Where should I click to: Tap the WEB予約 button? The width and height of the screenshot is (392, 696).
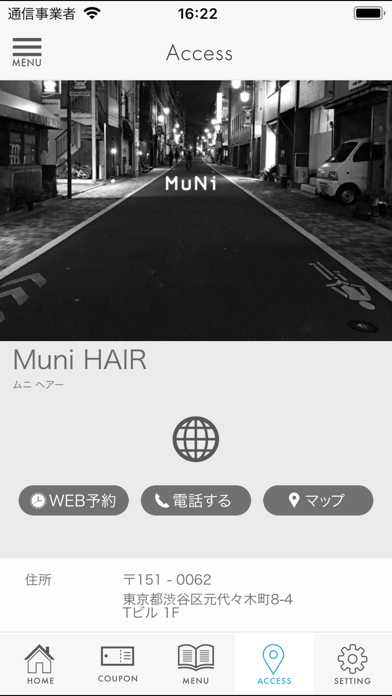point(74,500)
